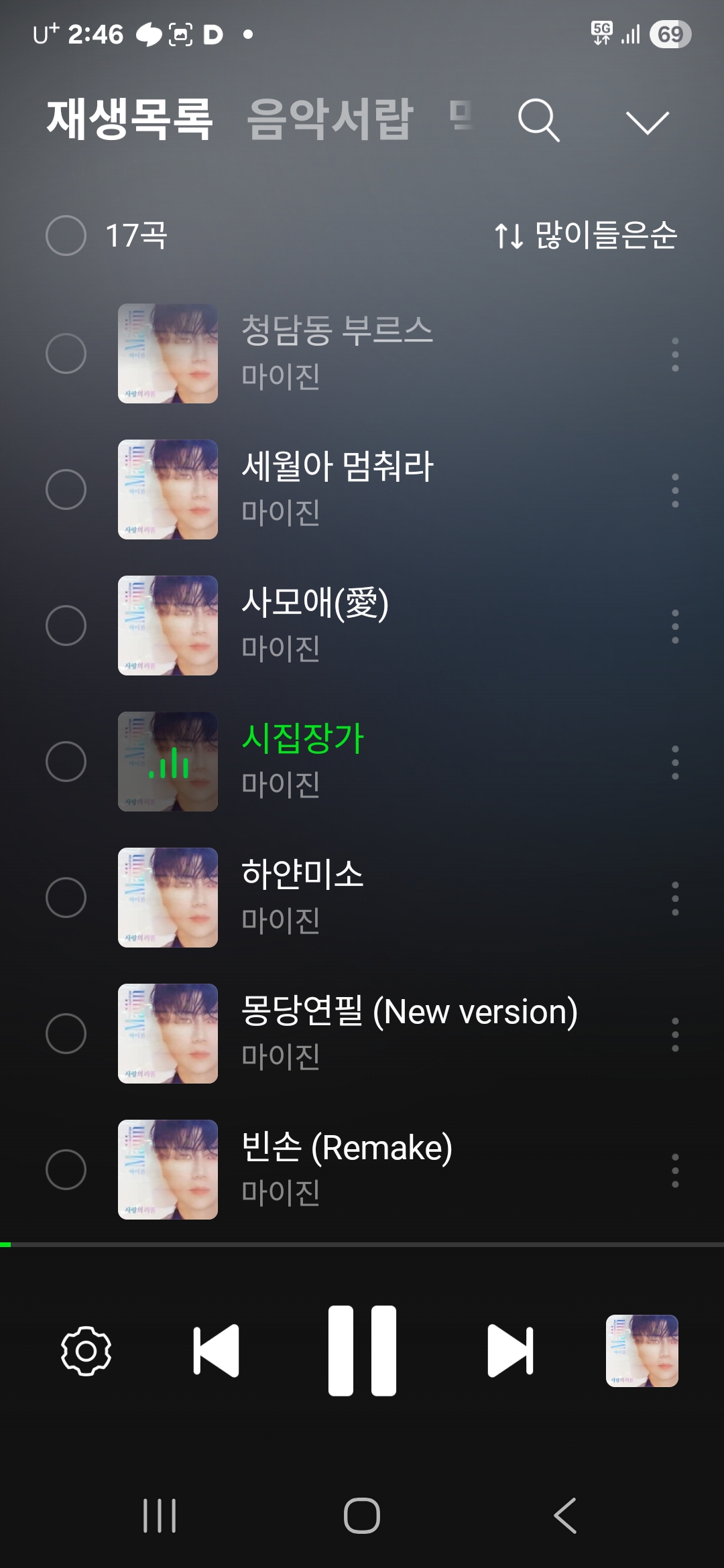Open the search icon in the header
This screenshot has height=1568, width=724.
tap(538, 121)
